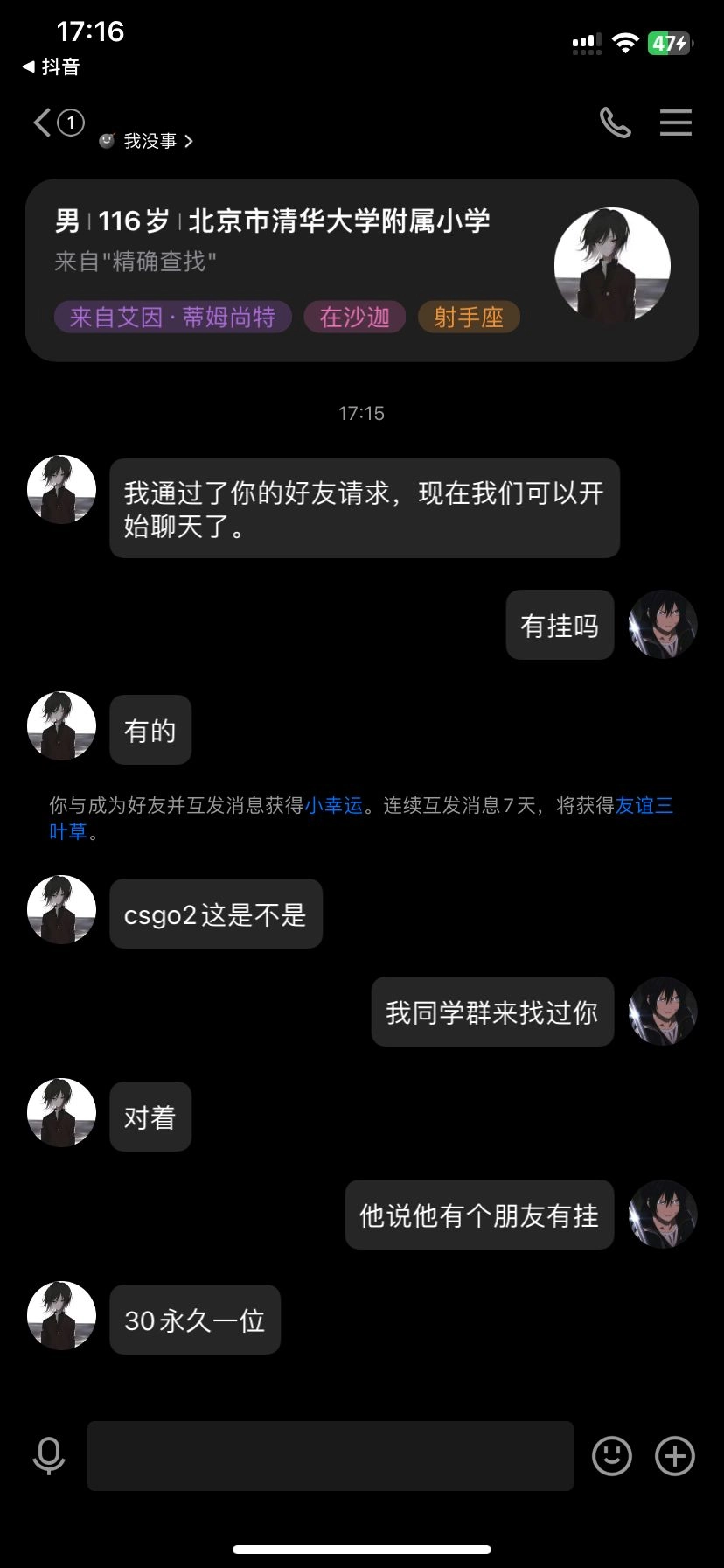
Task: Open the 友谊三叶草 link
Action: [x=644, y=805]
